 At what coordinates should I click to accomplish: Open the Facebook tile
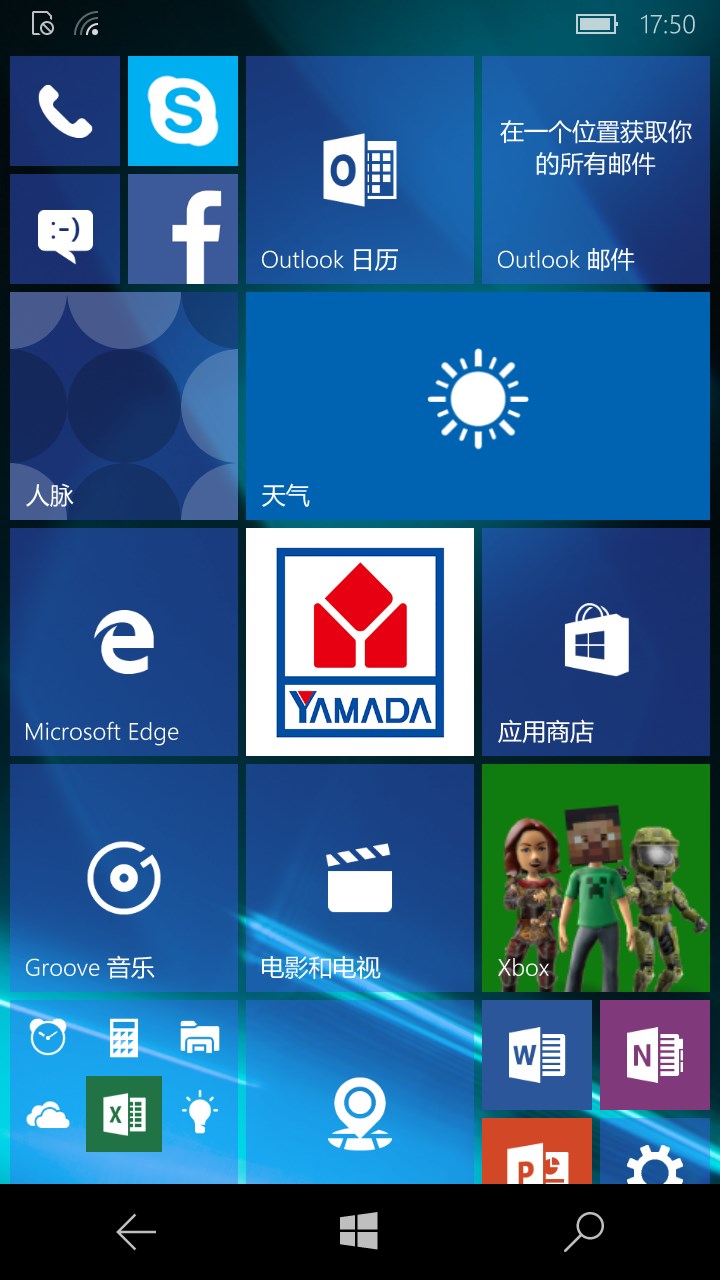pos(182,228)
